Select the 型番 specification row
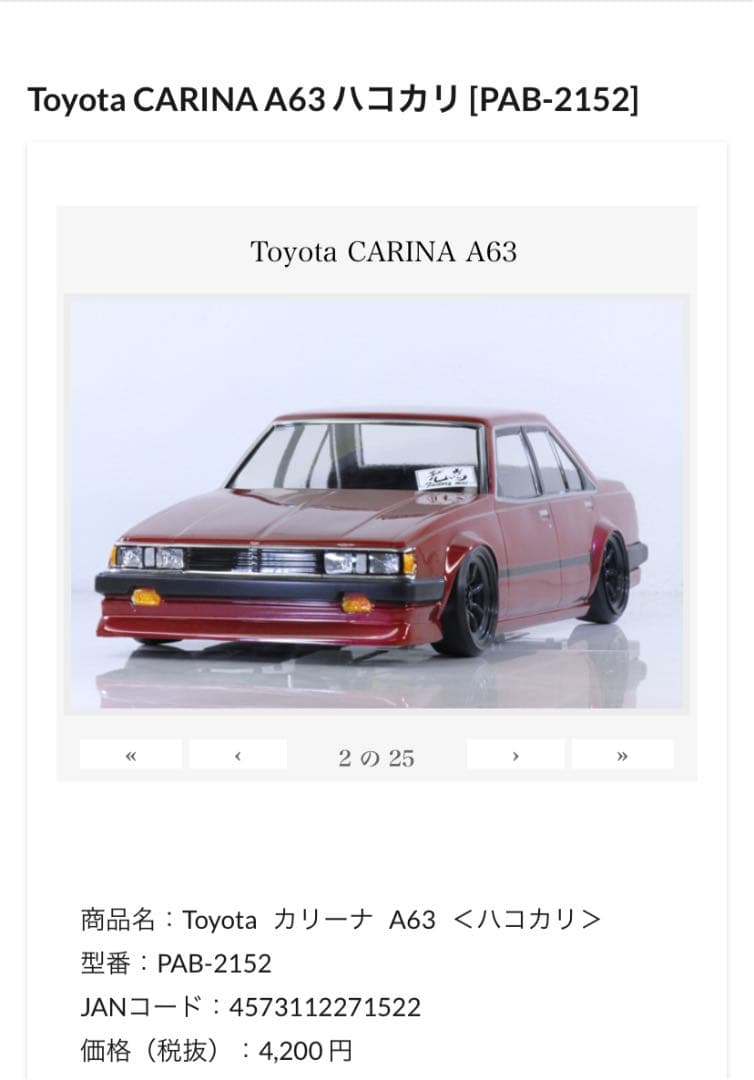This screenshot has width=754, height=1080. [175, 966]
